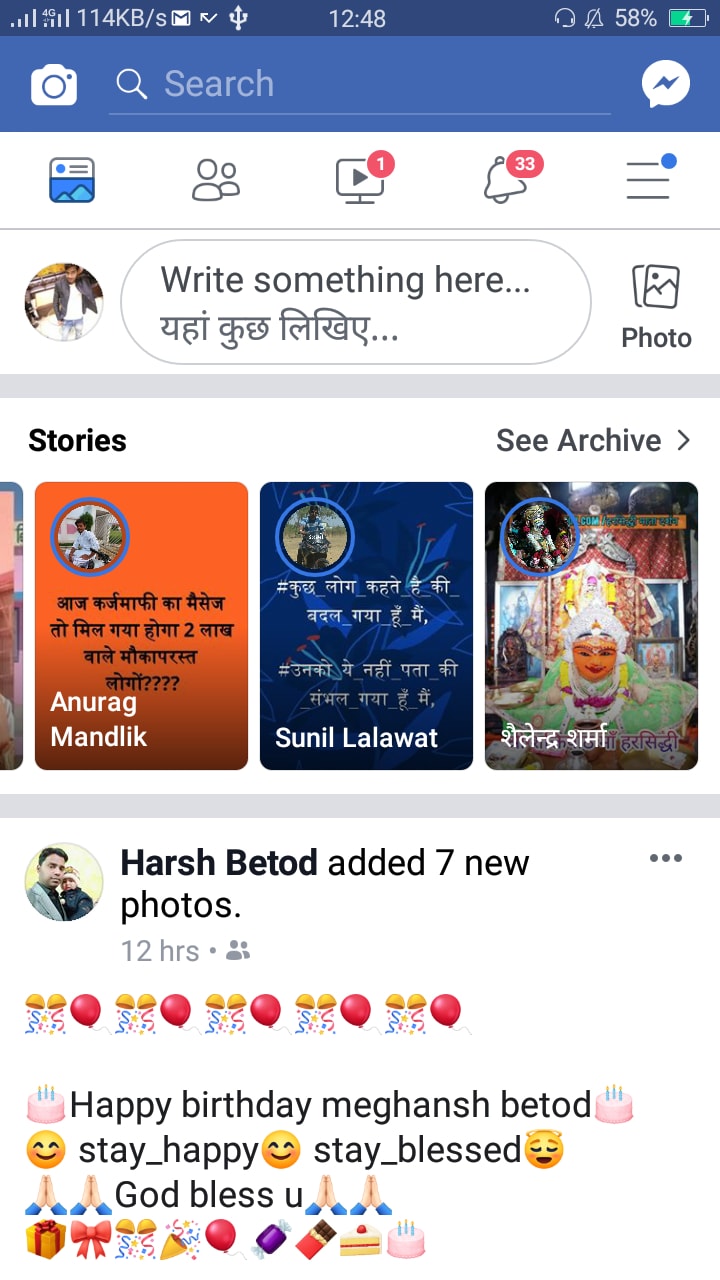
Task: Switch to the News Feed tab
Action: point(72,180)
